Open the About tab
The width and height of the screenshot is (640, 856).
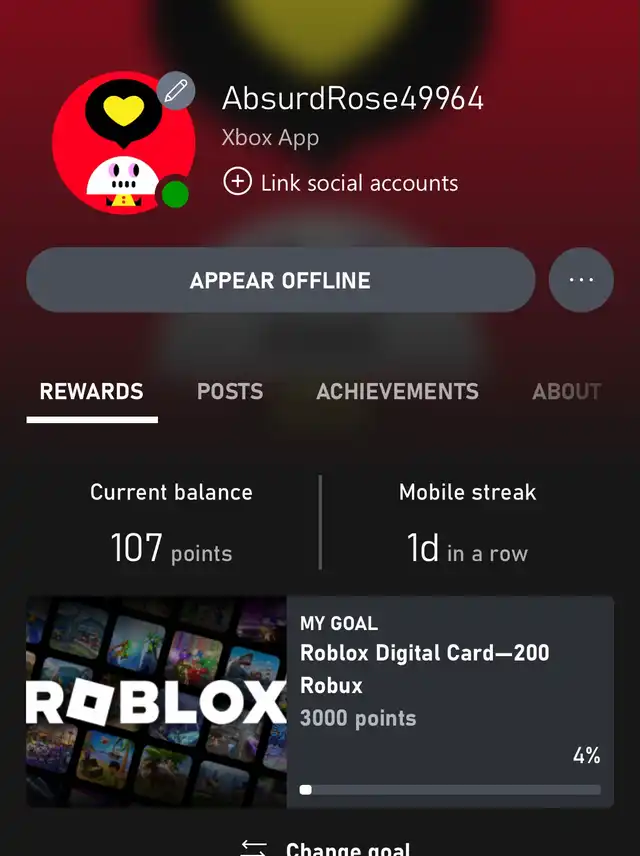(x=566, y=392)
